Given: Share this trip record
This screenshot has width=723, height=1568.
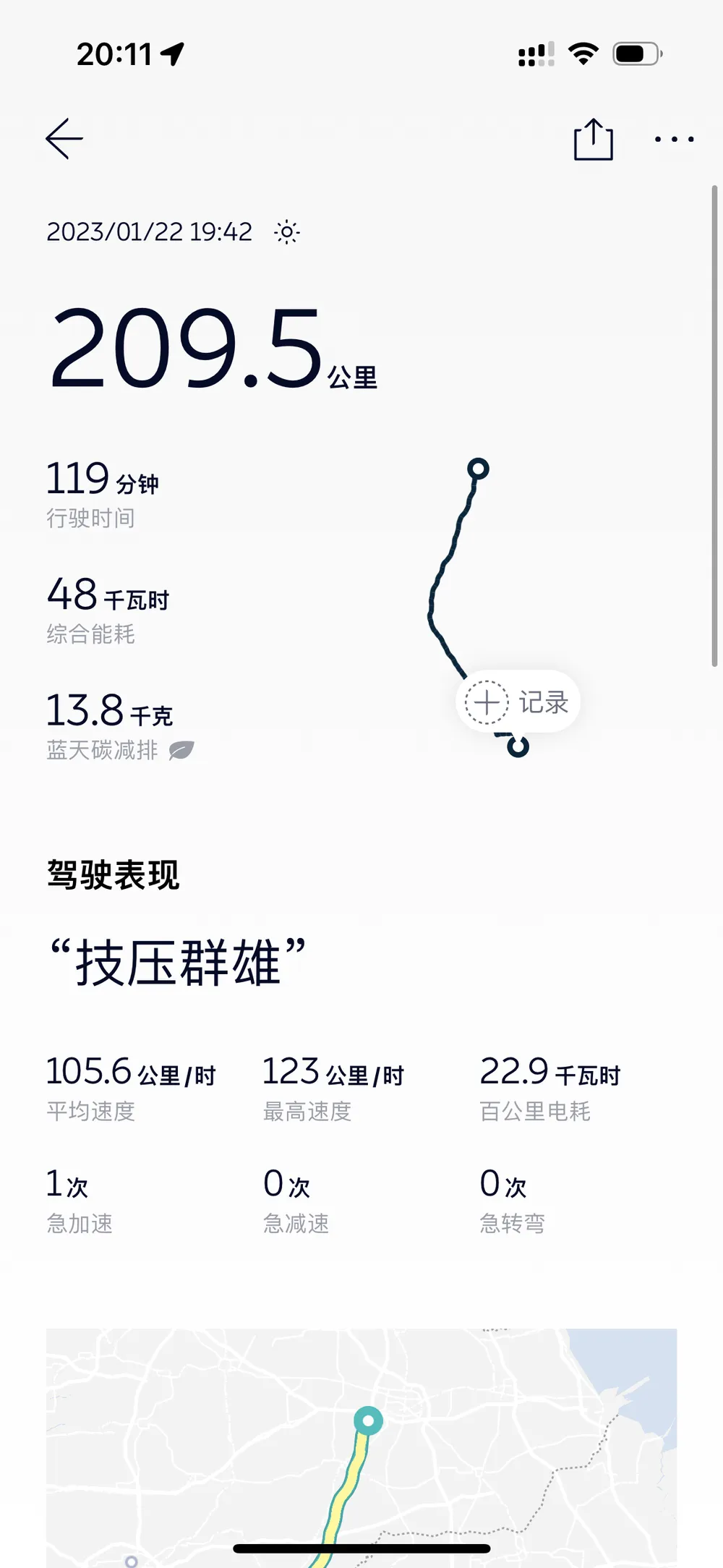Looking at the screenshot, I should tap(593, 139).
